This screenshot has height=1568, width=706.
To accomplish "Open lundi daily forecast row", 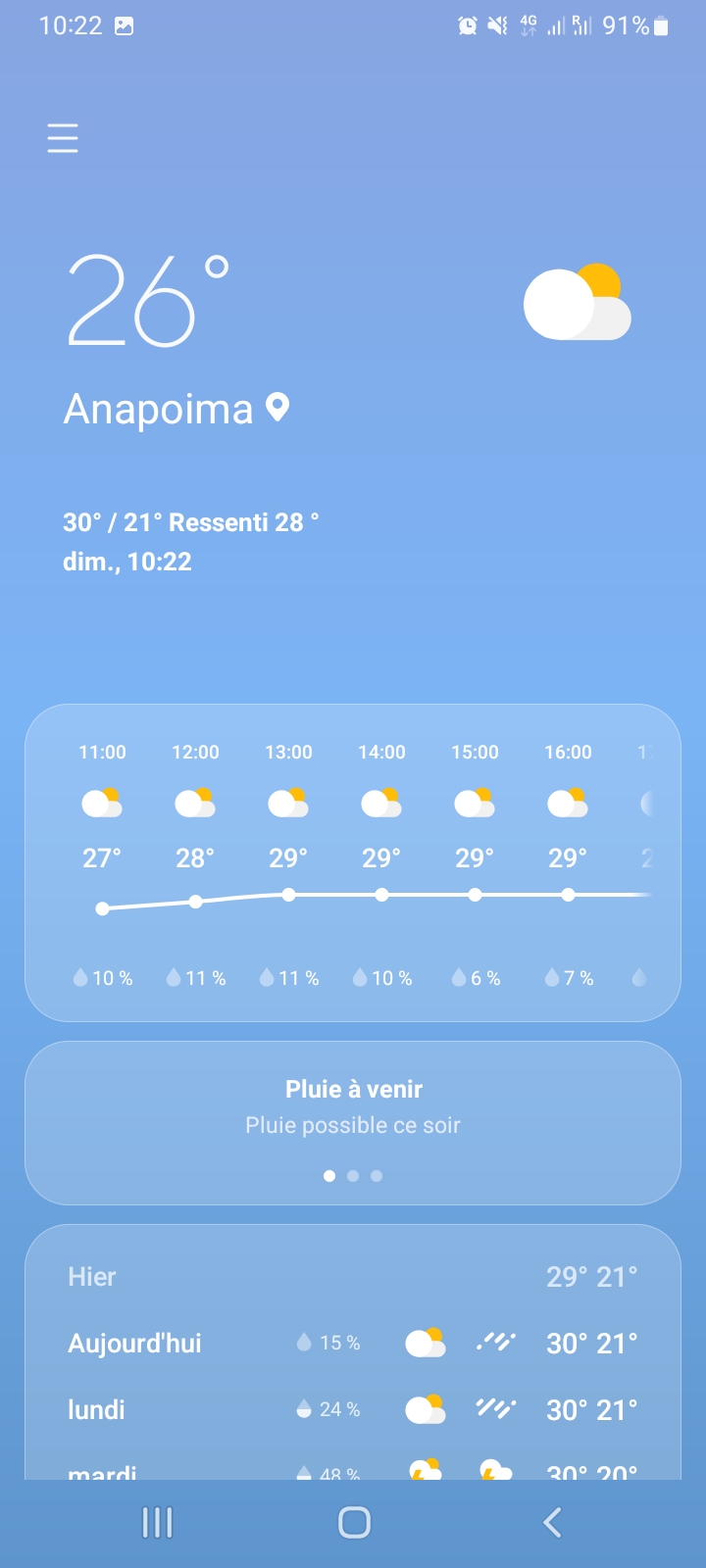I will pyautogui.click(x=353, y=1409).
